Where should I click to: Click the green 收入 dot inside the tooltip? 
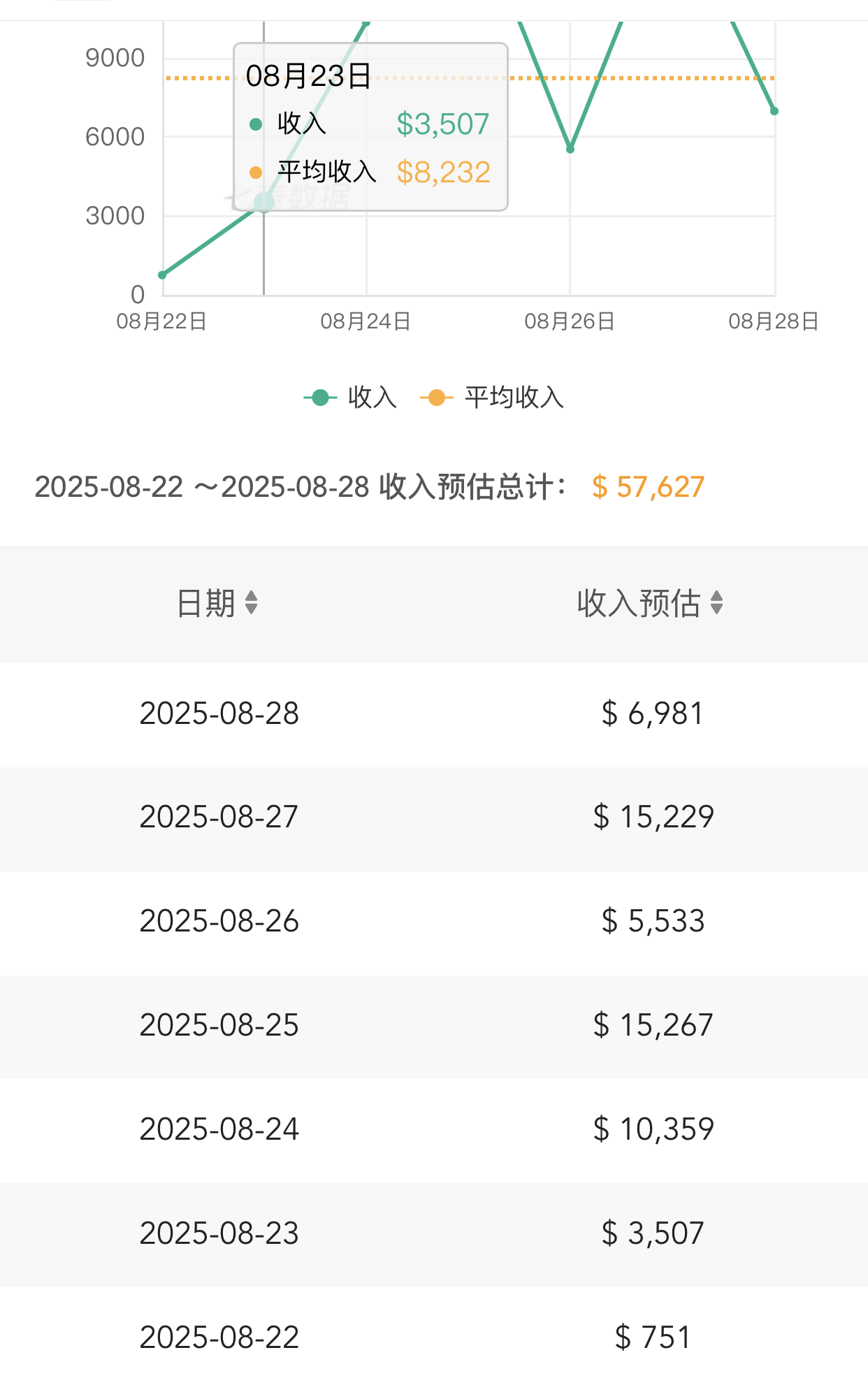coord(255,122)
